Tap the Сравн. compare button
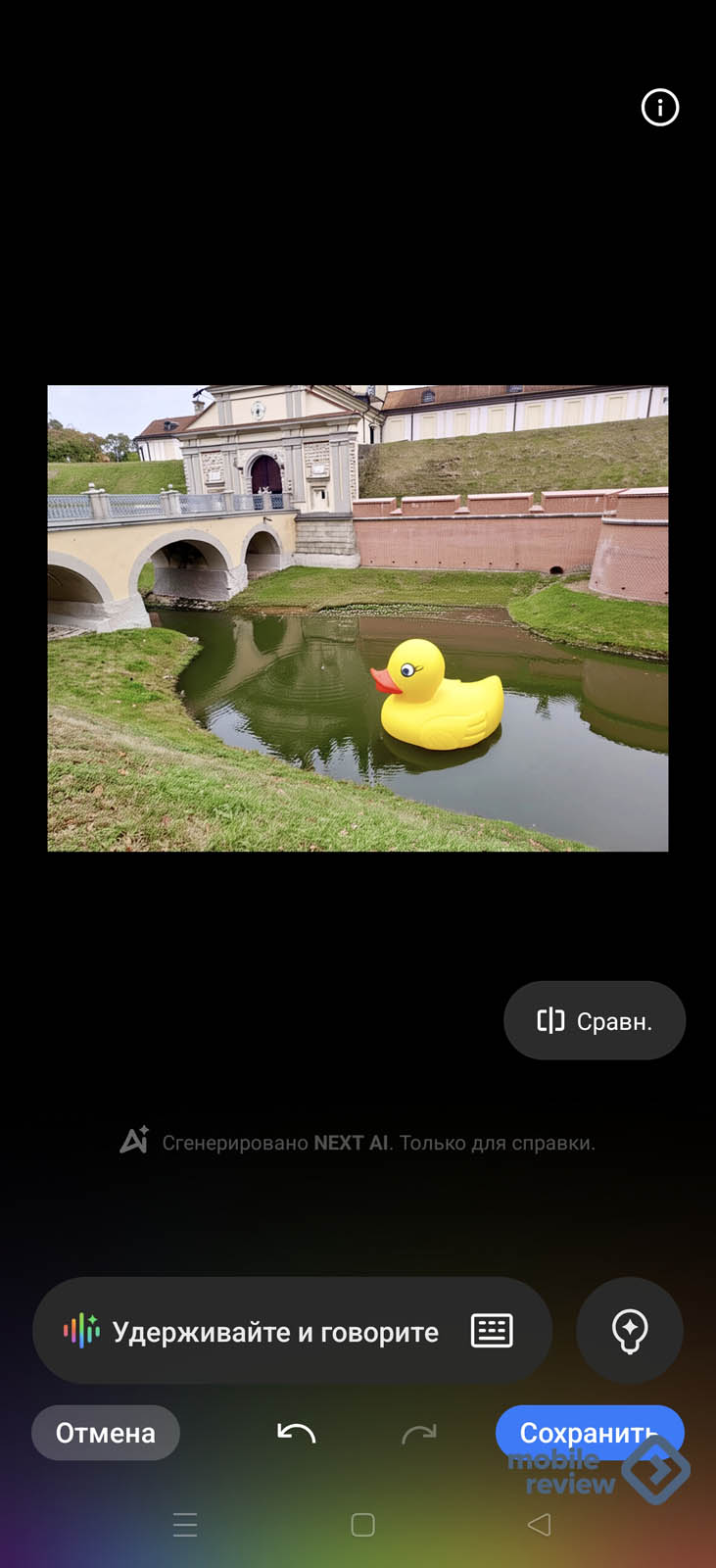The width and height of the screenshot is (716, 1568). pyautogui.click(x=595, y=1021)
